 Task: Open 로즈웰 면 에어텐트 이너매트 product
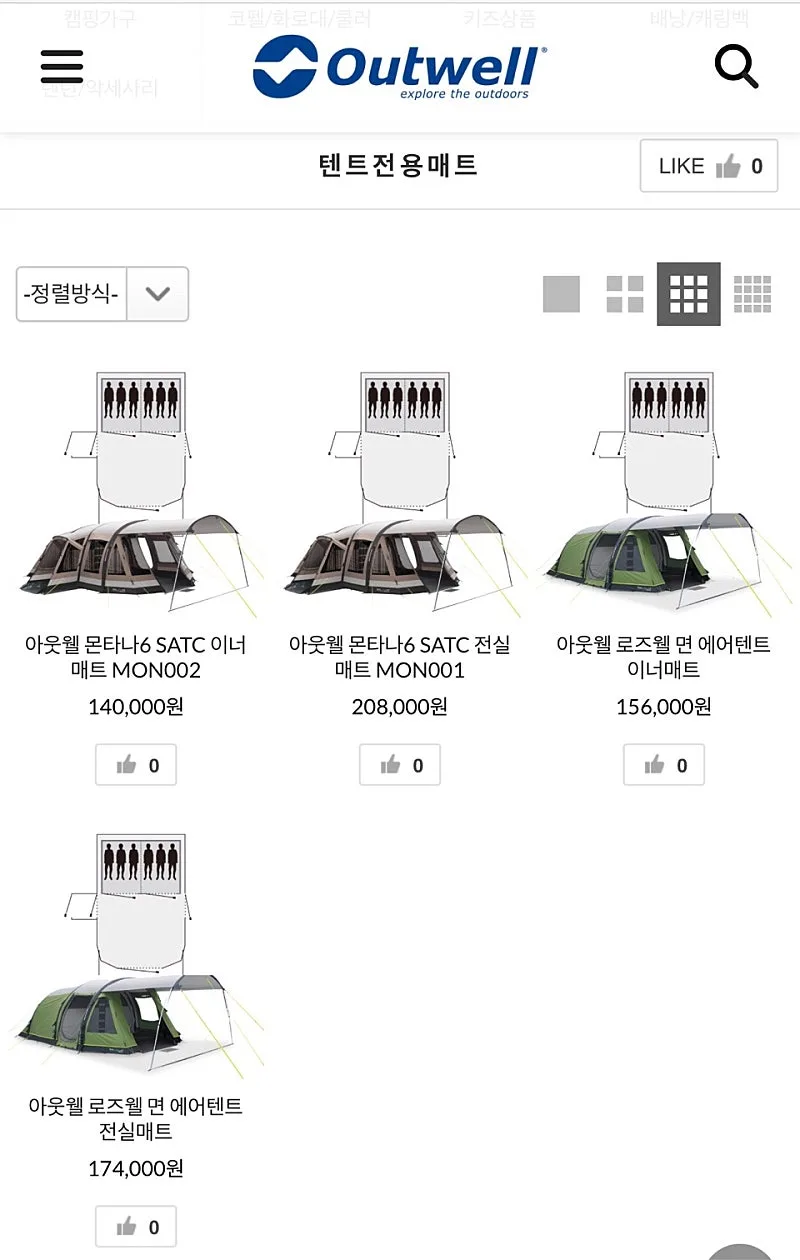pos(664,657)
